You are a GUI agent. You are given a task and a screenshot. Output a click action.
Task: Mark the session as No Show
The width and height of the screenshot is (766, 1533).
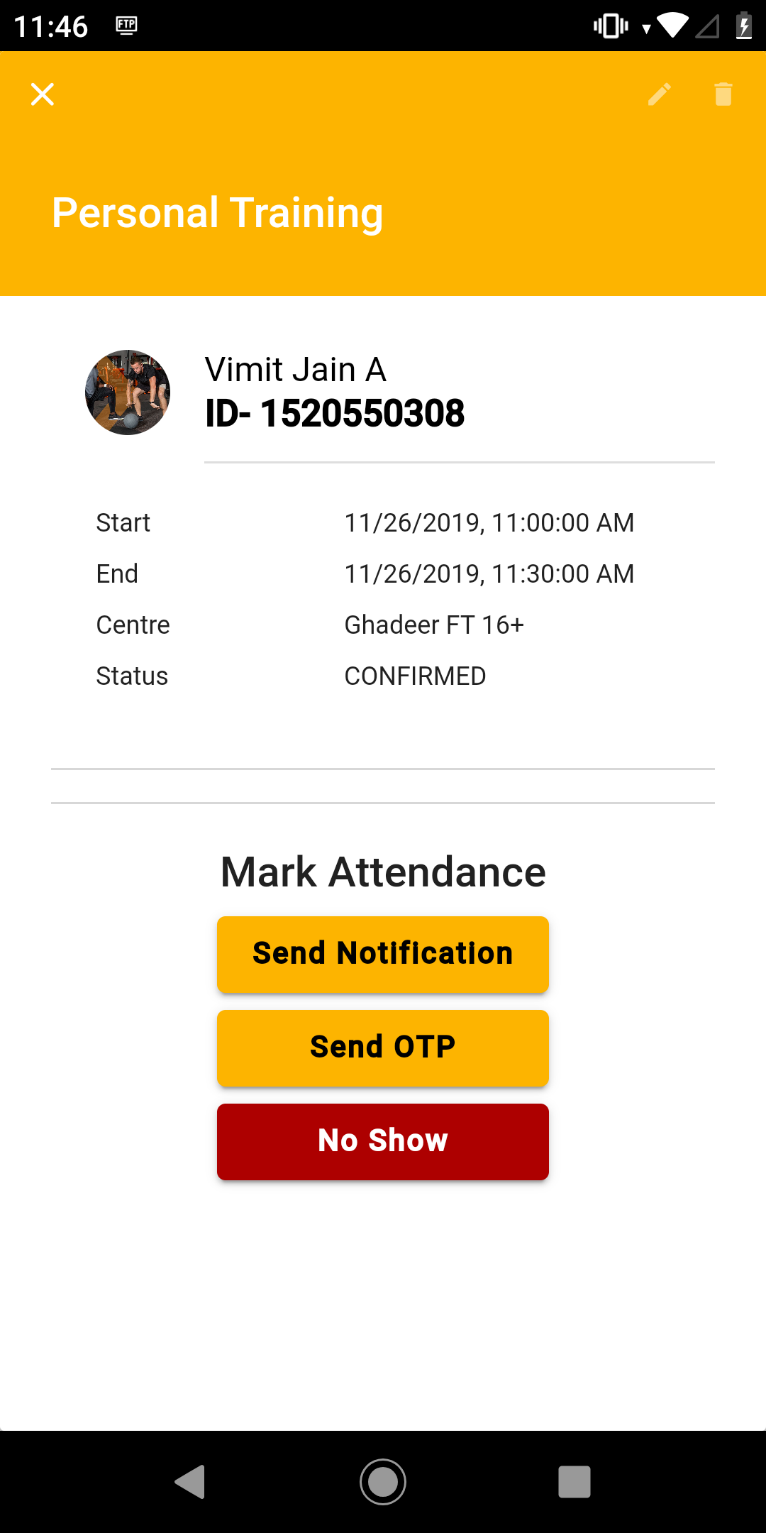pos(383,1141)
